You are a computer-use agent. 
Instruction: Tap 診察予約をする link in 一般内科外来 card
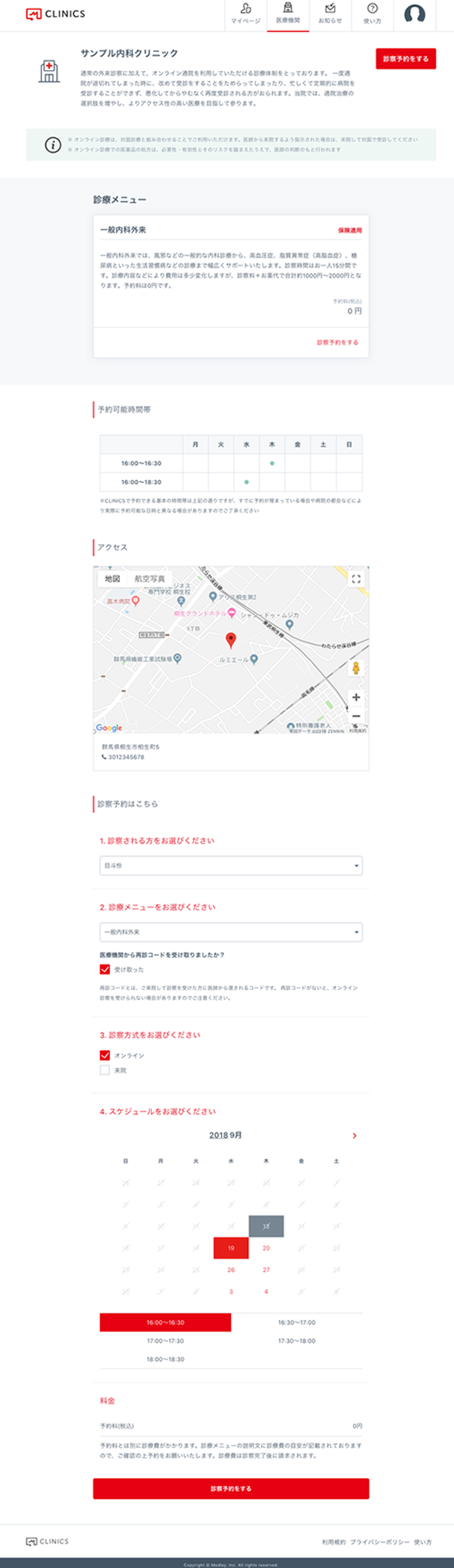coord(337,343)
